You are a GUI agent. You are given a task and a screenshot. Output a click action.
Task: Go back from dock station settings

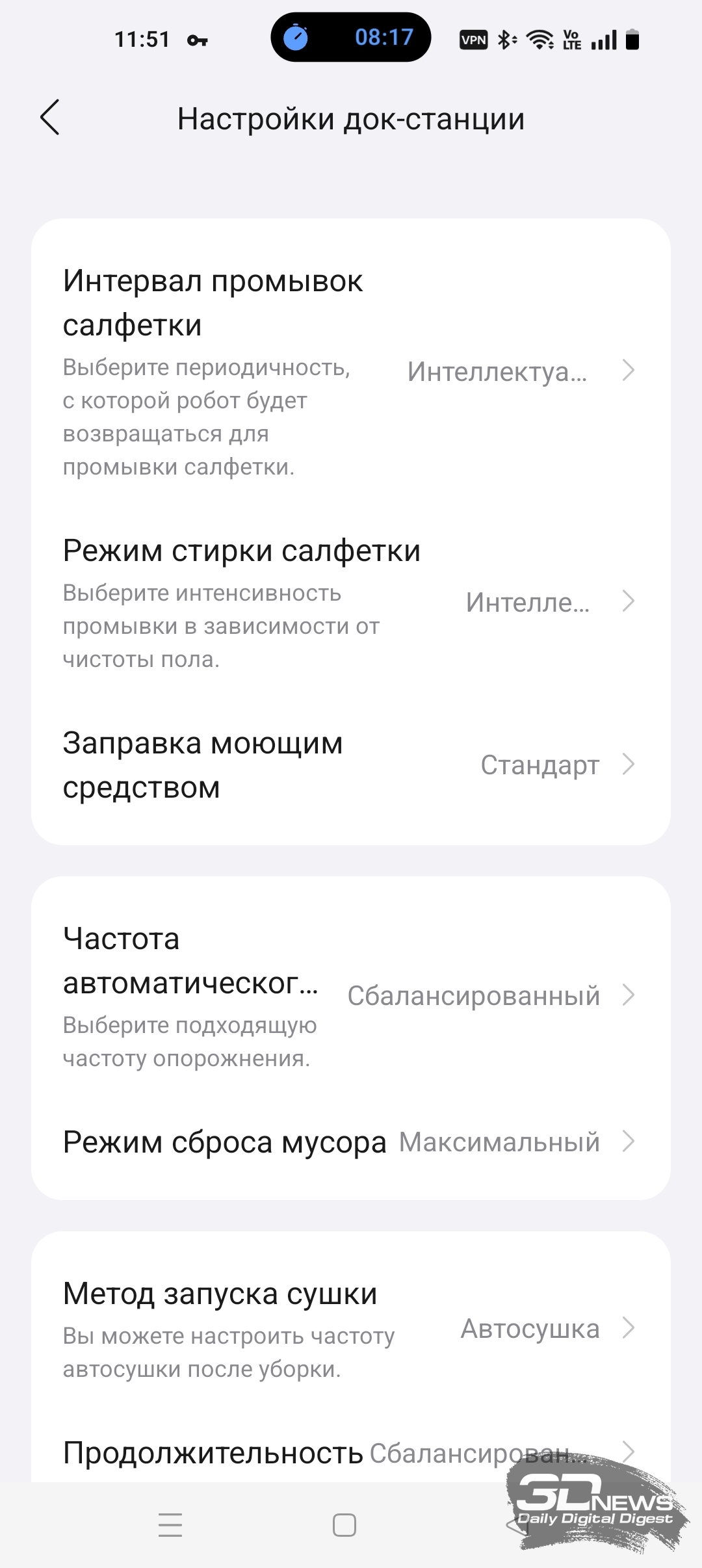coord(50,118)
